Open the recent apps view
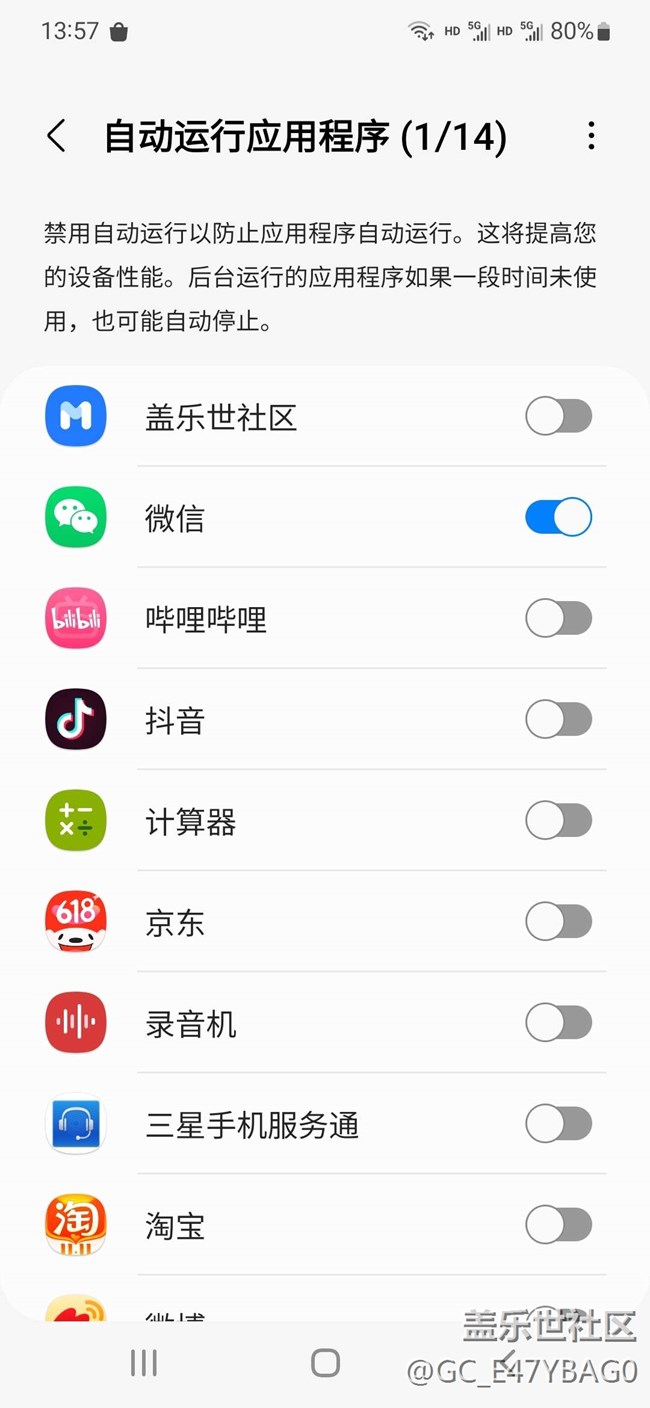The height and width of the screenshot is (1408, 650). pyautogui.click(x=144, y=1363)
